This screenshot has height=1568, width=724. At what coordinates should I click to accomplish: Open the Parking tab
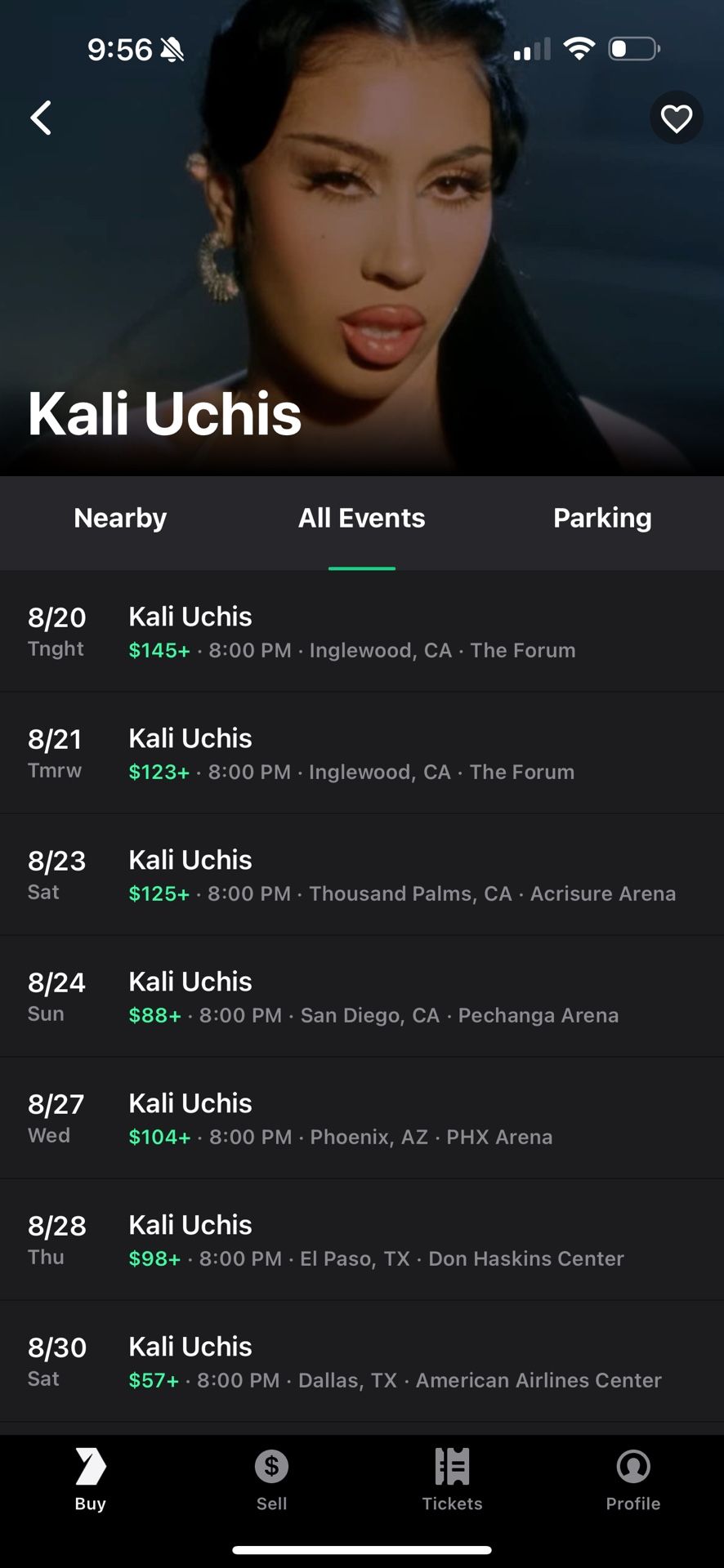coord(602,518)
